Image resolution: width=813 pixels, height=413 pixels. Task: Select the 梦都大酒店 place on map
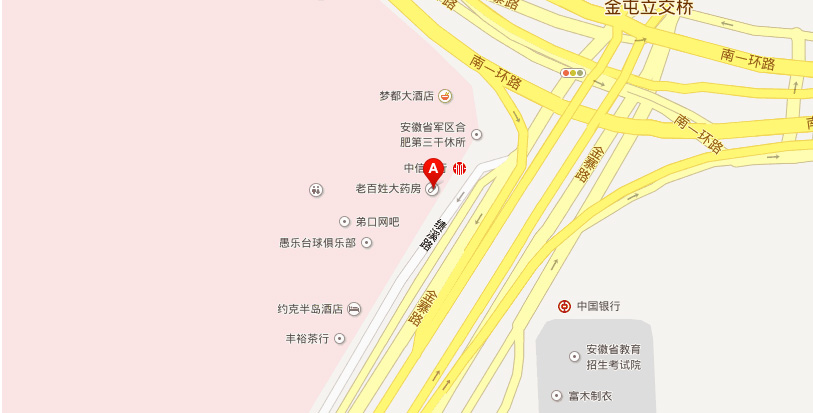pyautogui.click(x=444, y=96)
